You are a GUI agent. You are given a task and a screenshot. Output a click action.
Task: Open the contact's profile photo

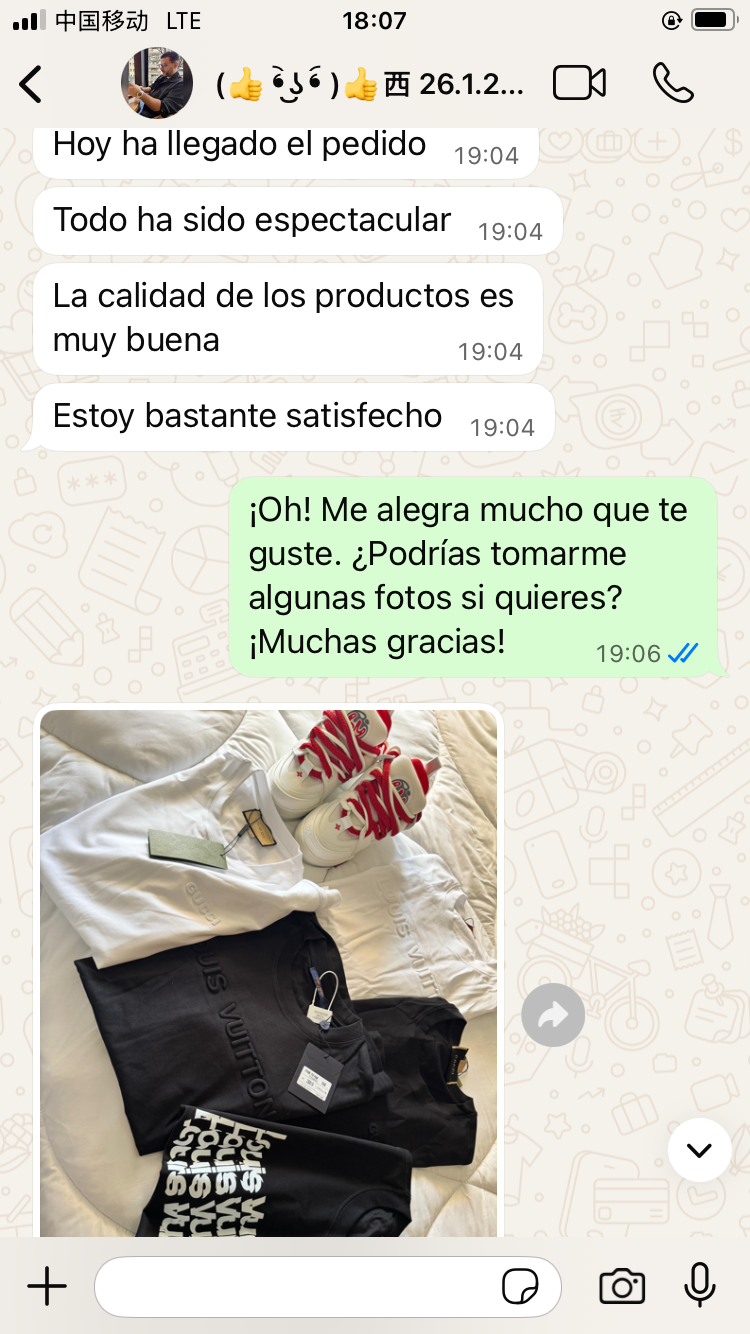[157, 84]
